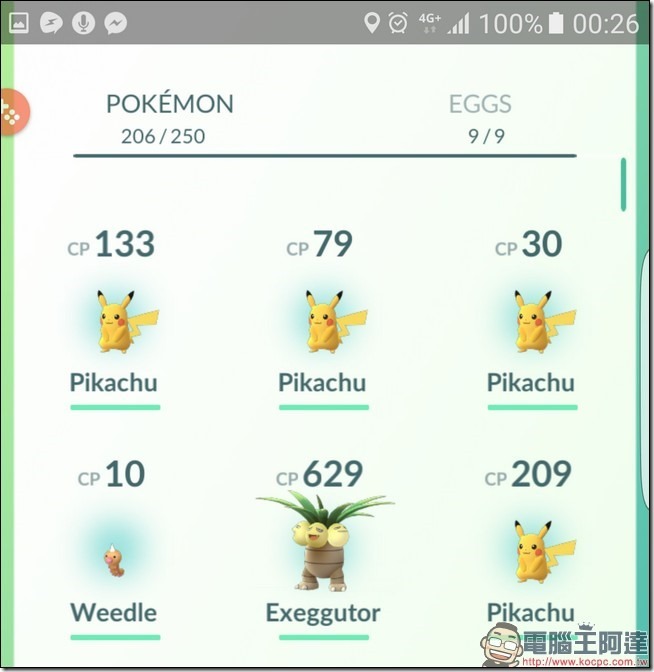654x672 pixels.
Task: Select the Pokémon tab
Action: click(170, 117)
